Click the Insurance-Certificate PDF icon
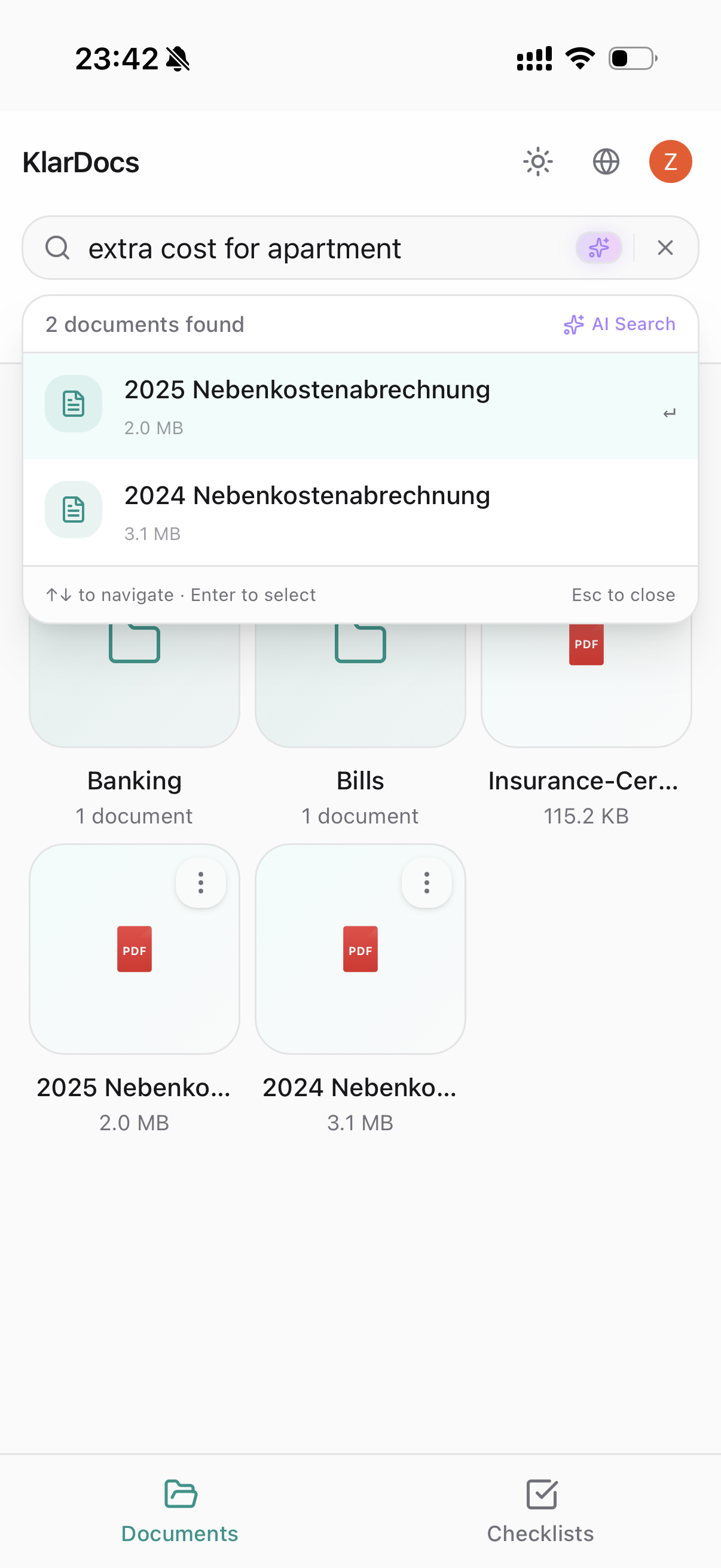721x1568 pixels. coord(586,645)
